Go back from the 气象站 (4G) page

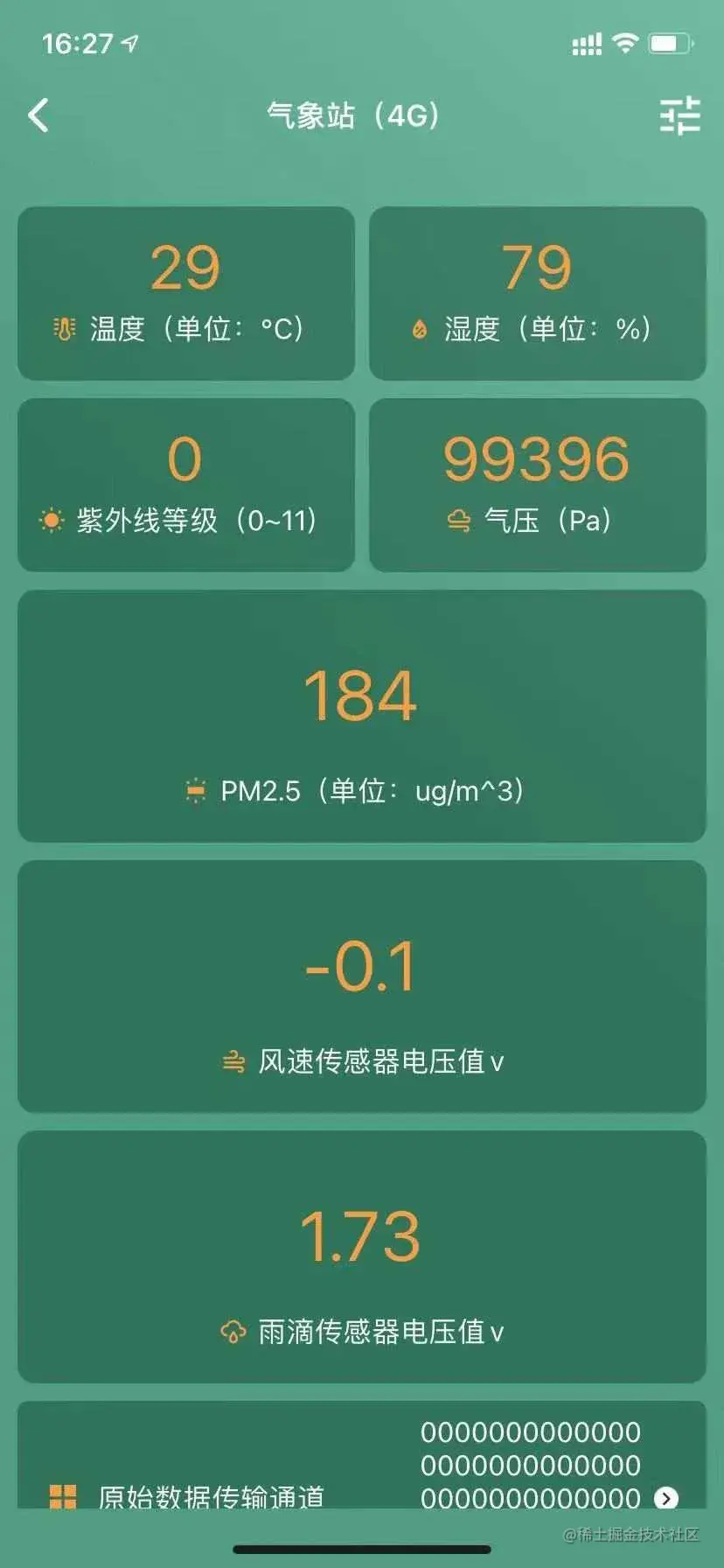[x=38, y=115]
